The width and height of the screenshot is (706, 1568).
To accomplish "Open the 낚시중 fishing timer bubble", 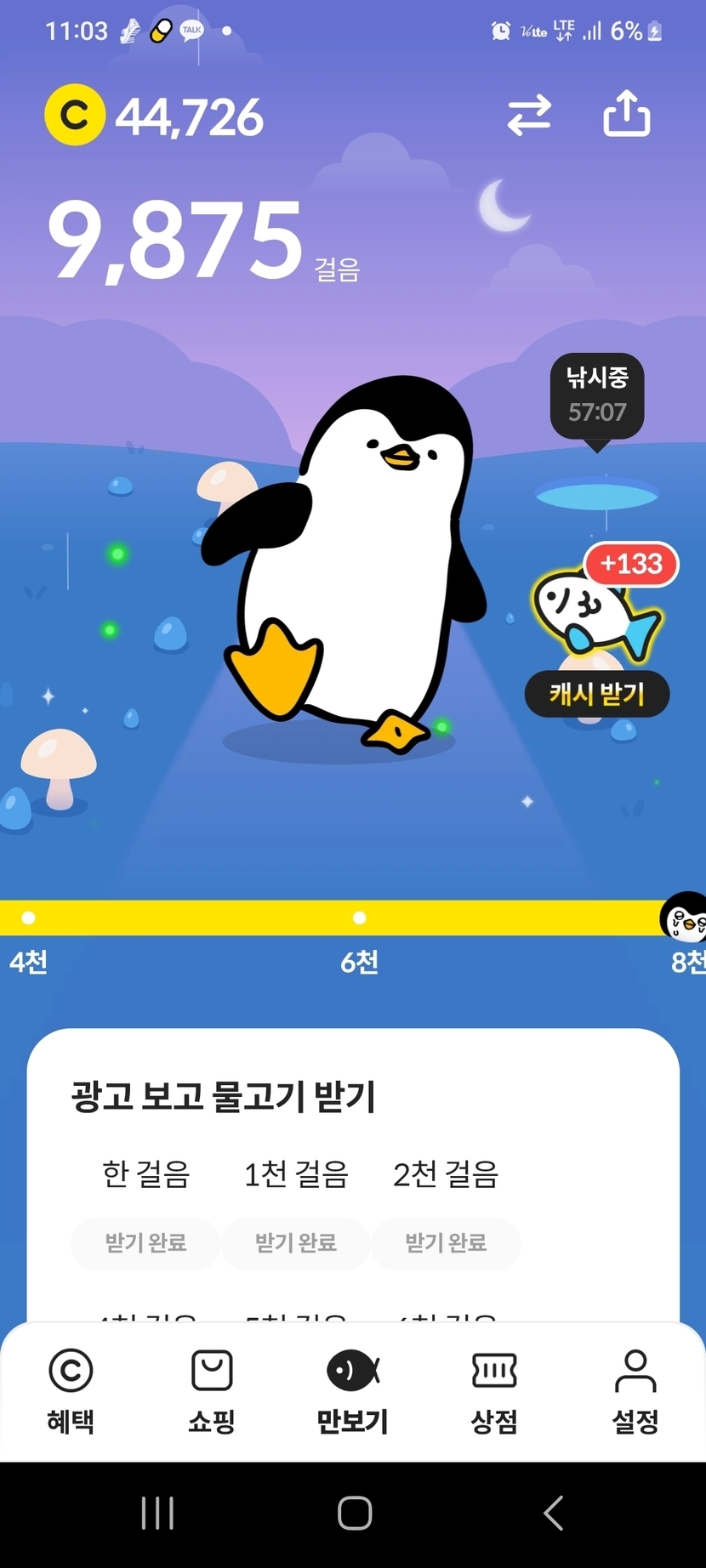I will coord(597,396).
